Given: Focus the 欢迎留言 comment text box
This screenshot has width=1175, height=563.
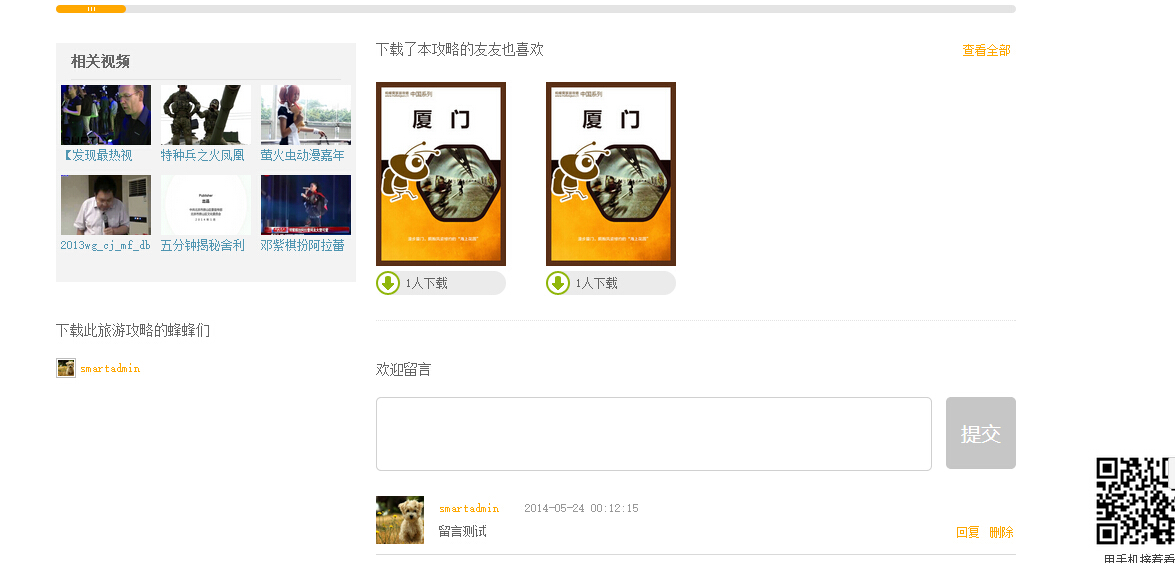Looking at the screenshot, I should click(654, 434).
